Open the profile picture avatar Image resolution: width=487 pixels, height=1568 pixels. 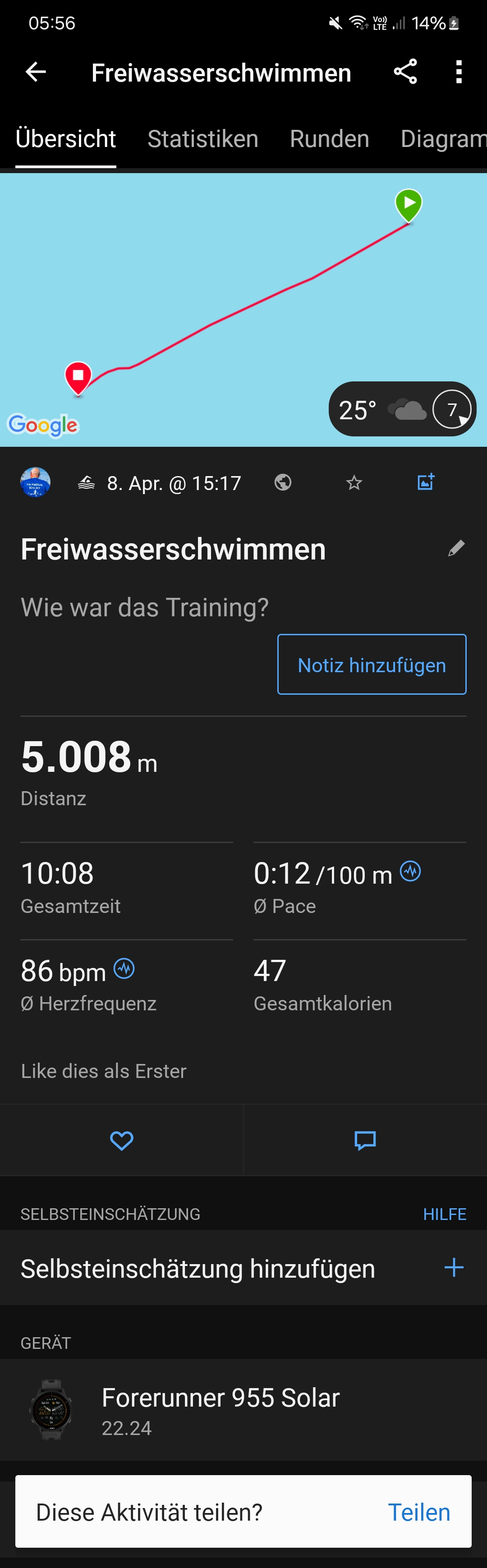point(35,483)
